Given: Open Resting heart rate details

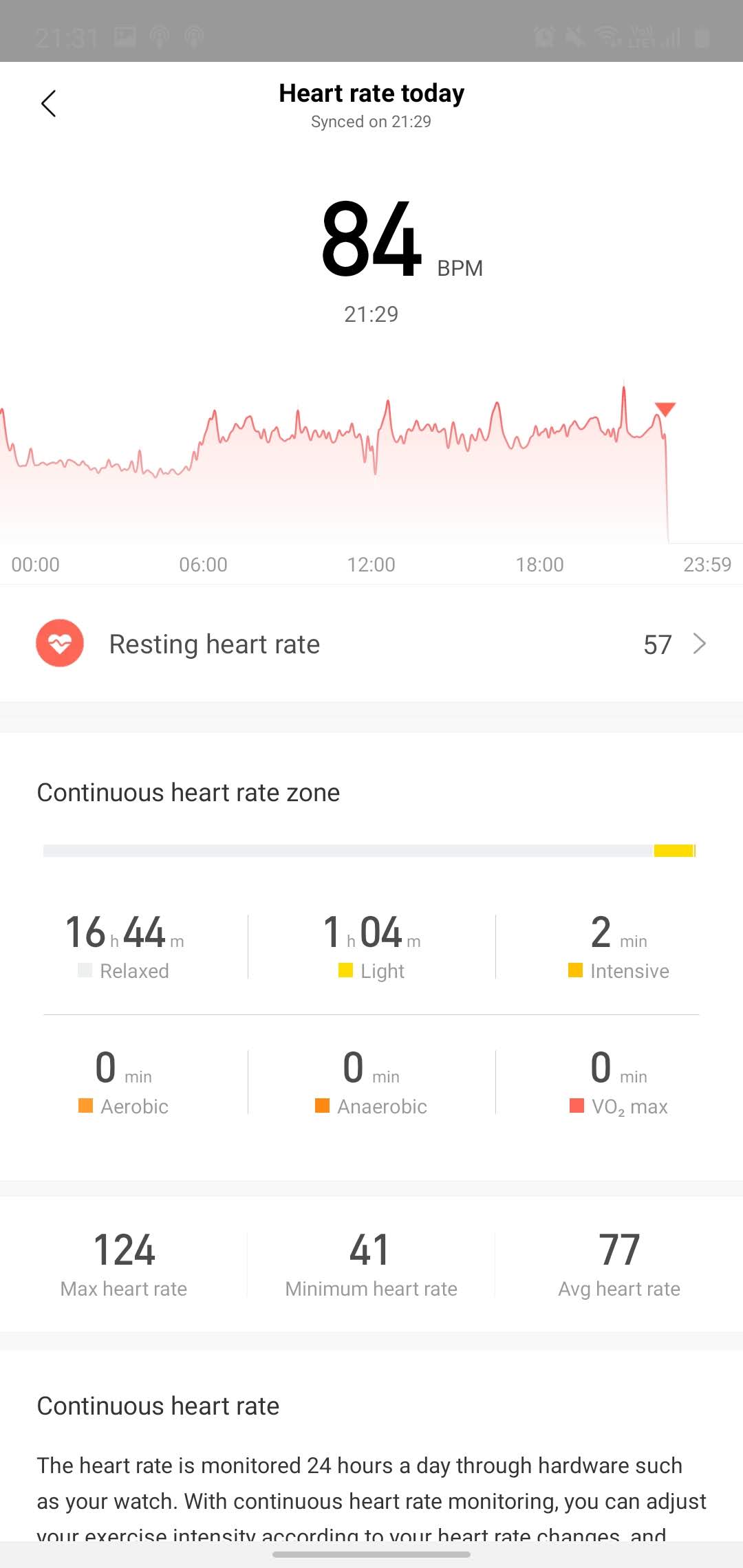Looking at the screenshot, I should point(371,644).
